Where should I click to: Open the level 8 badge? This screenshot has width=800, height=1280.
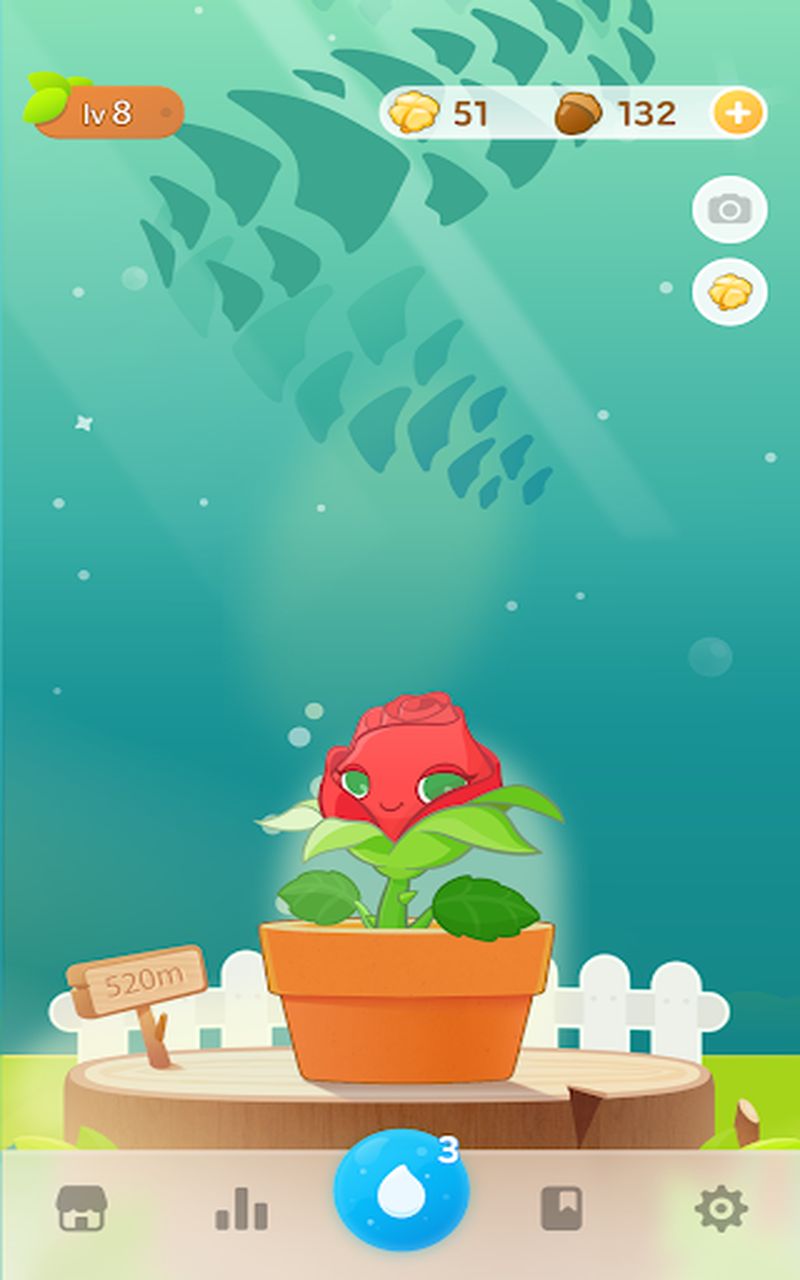click(x=106, y=112)
